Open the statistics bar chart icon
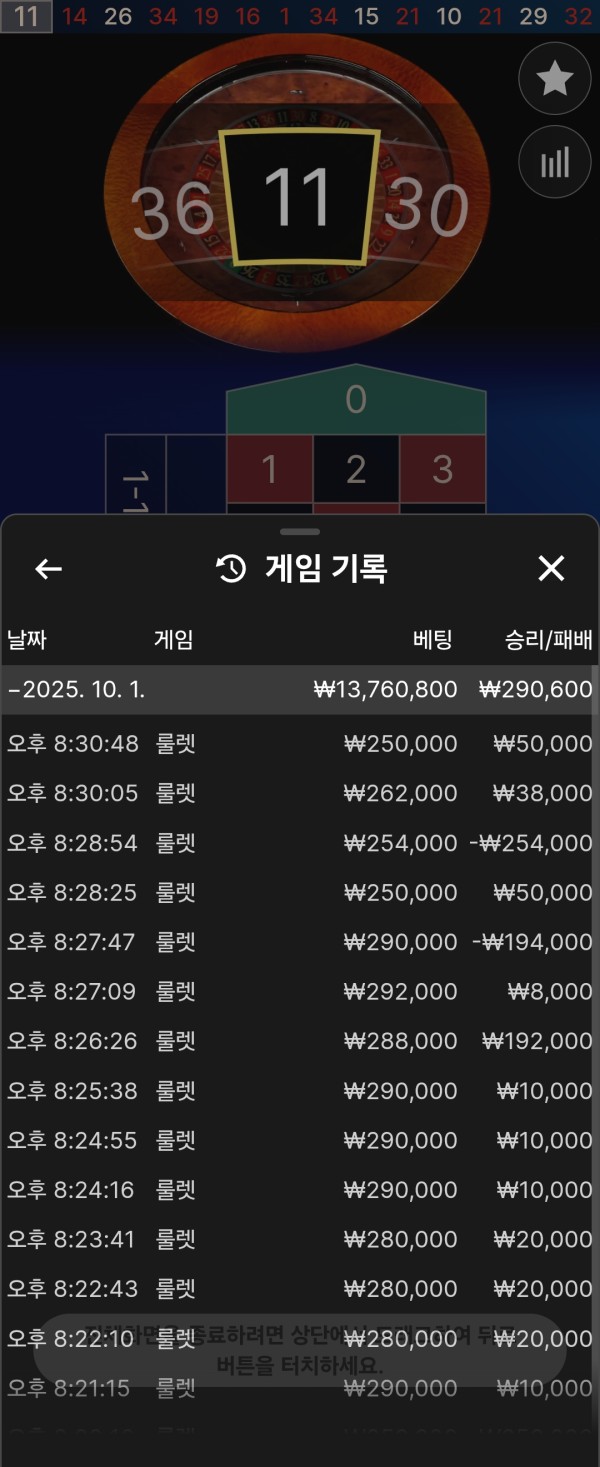 [554, 162]
